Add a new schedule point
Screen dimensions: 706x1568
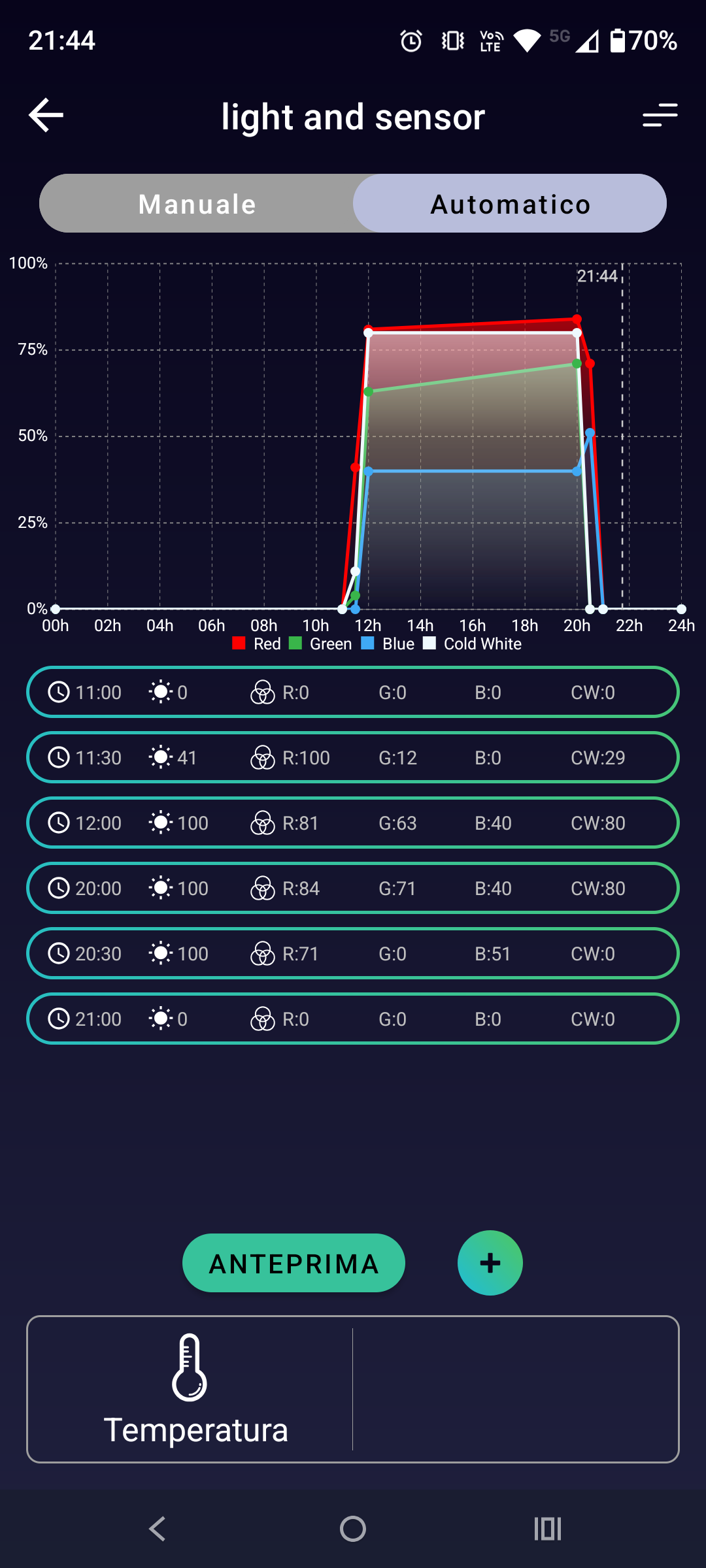490,1263
